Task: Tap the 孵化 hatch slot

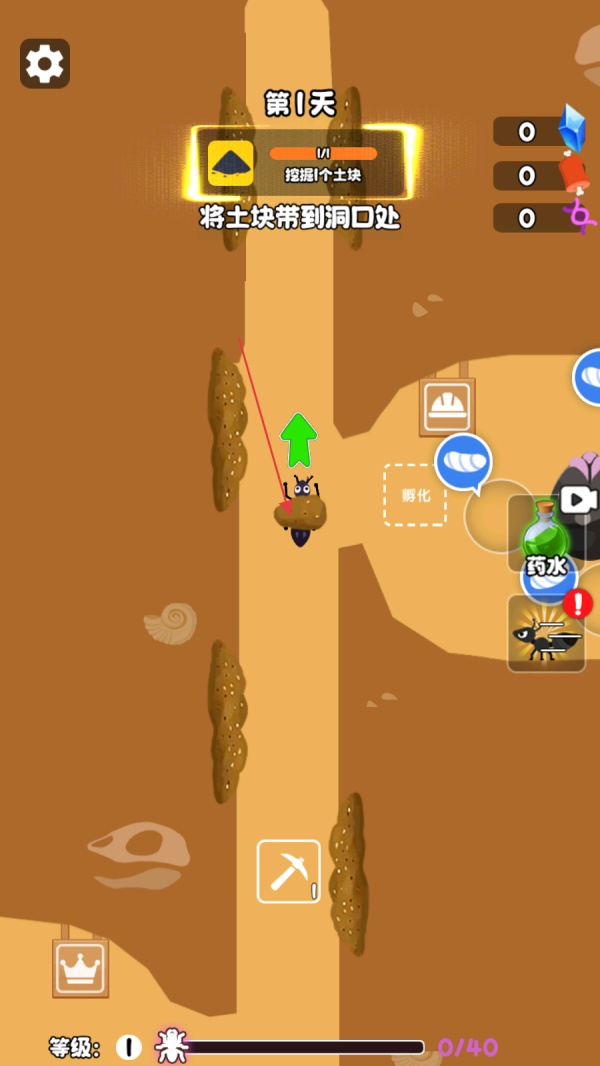Action: point(414,495)
